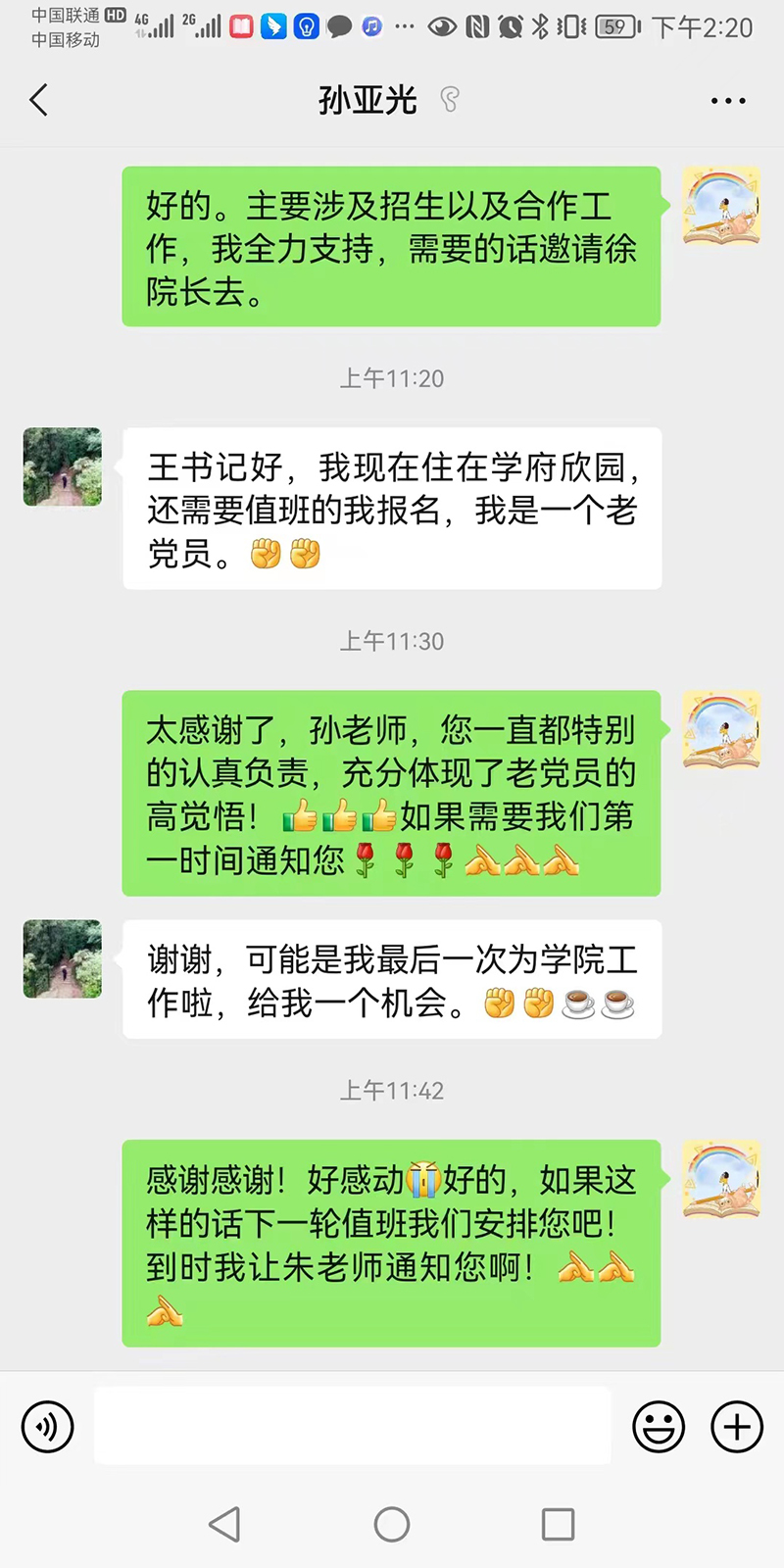Screen dimensions: 784x1568
Task: Go back from the 孙亚光 chat
Action: [x=39, y=100]
